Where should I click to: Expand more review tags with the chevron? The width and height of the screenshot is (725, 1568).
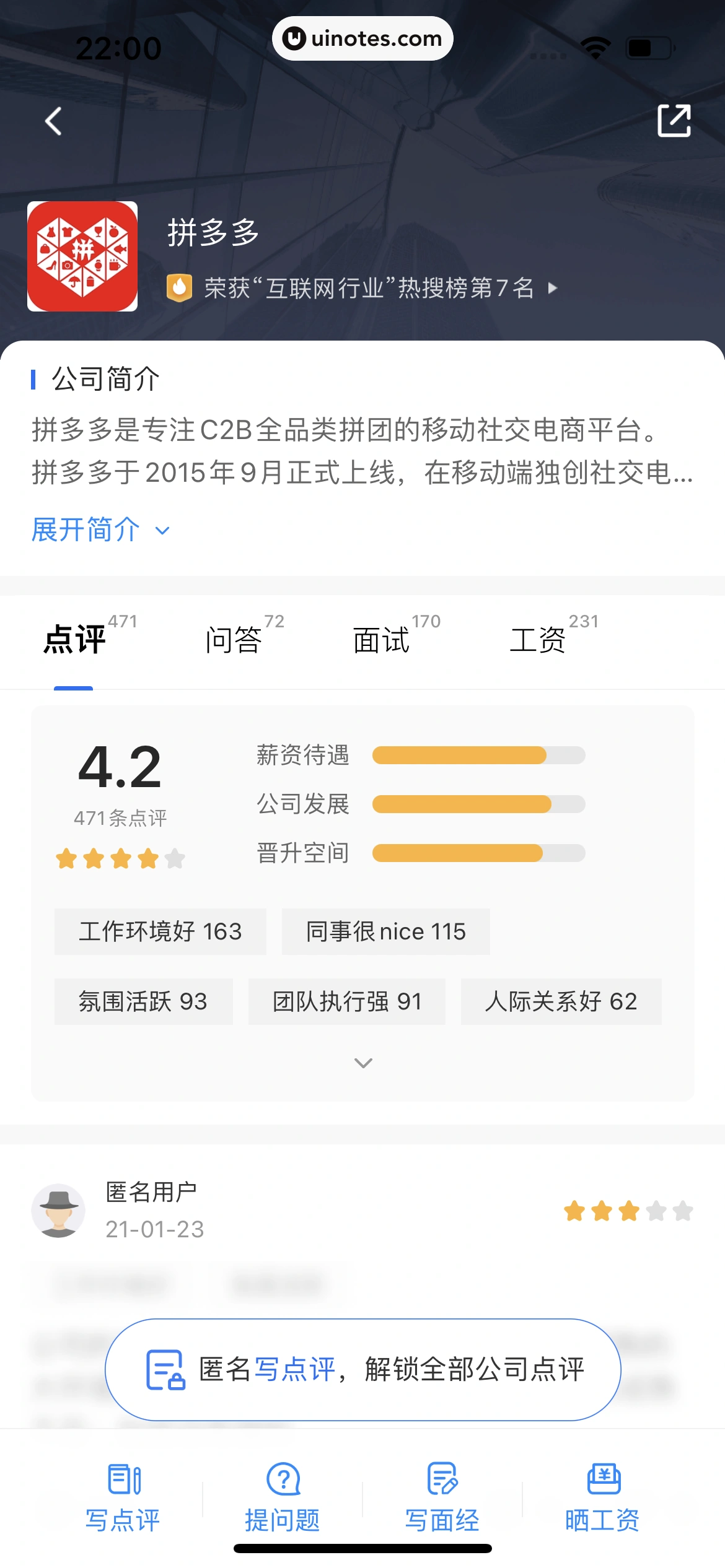coord(363,1063)
